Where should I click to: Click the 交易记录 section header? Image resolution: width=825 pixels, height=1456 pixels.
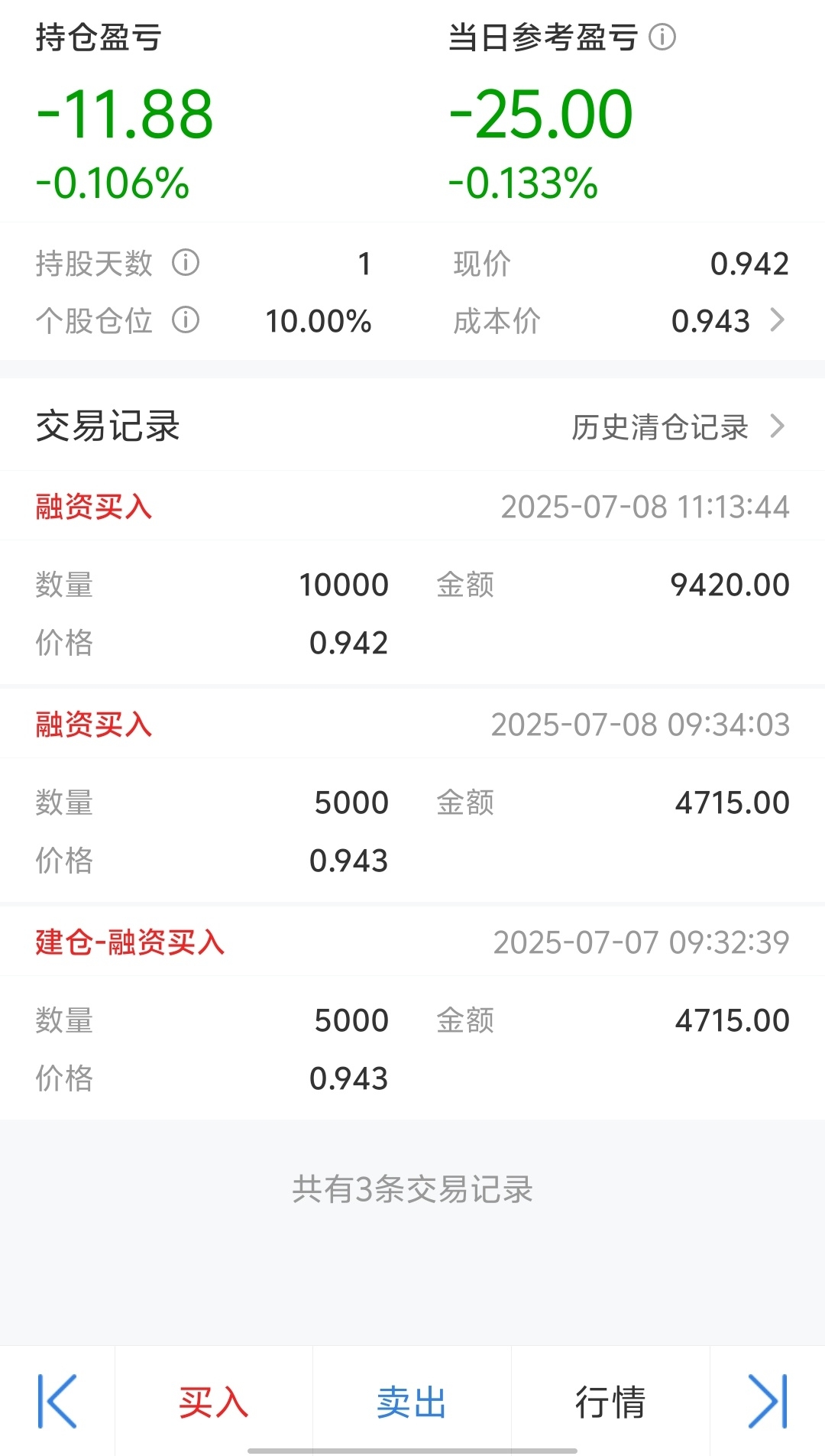pyautogui.click(x=107, y=427)
